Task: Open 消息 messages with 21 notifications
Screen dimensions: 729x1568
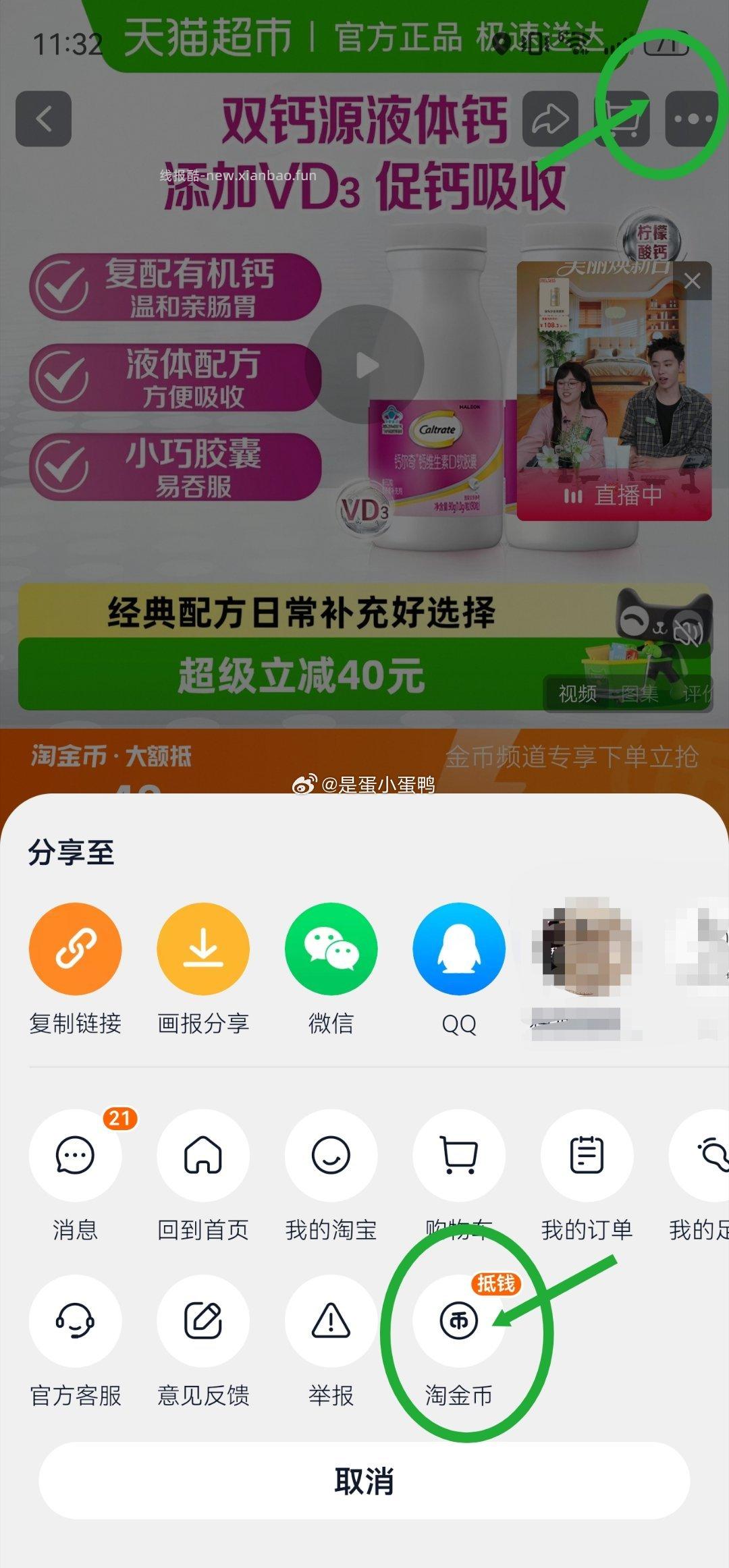Action: [x=74, y=1155]
